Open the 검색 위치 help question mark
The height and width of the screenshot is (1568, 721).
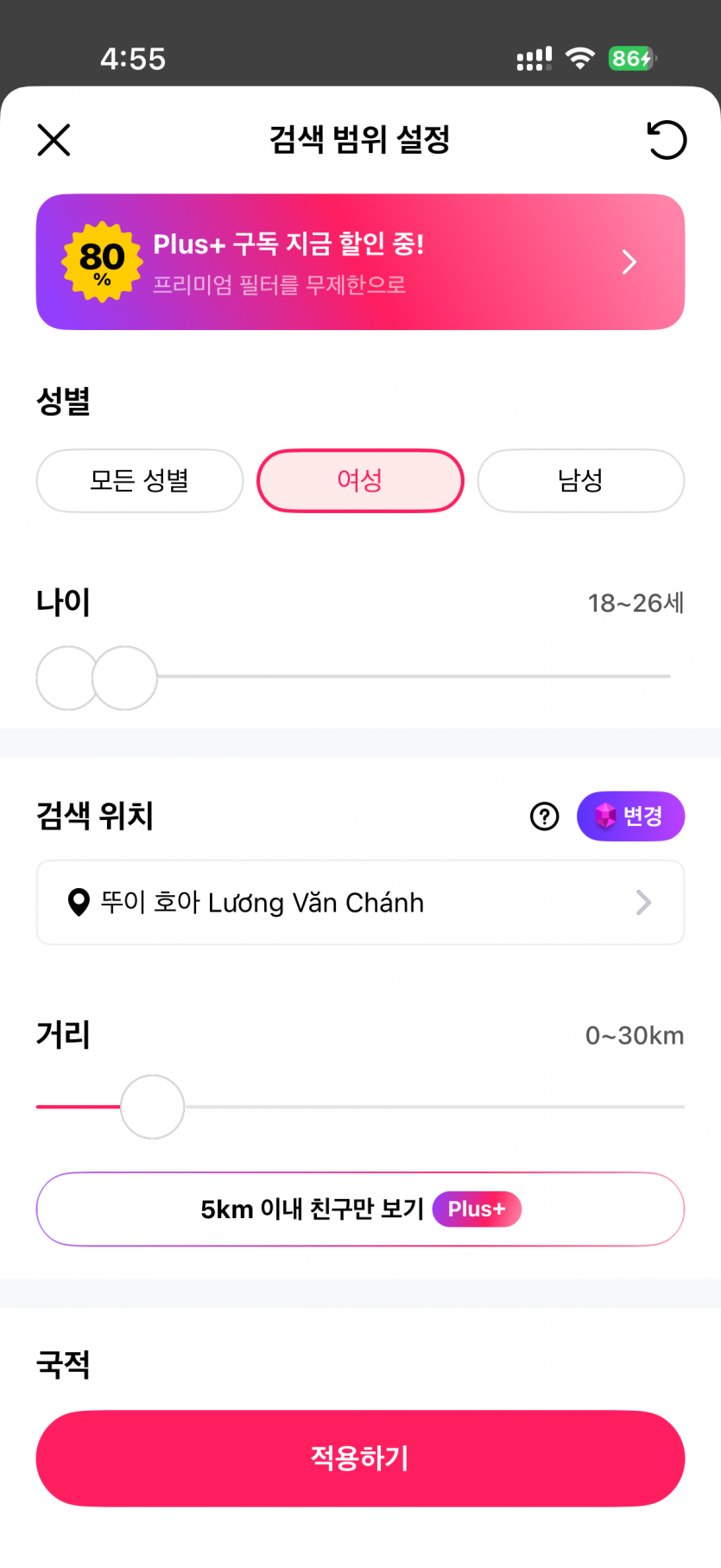[544, 816]
